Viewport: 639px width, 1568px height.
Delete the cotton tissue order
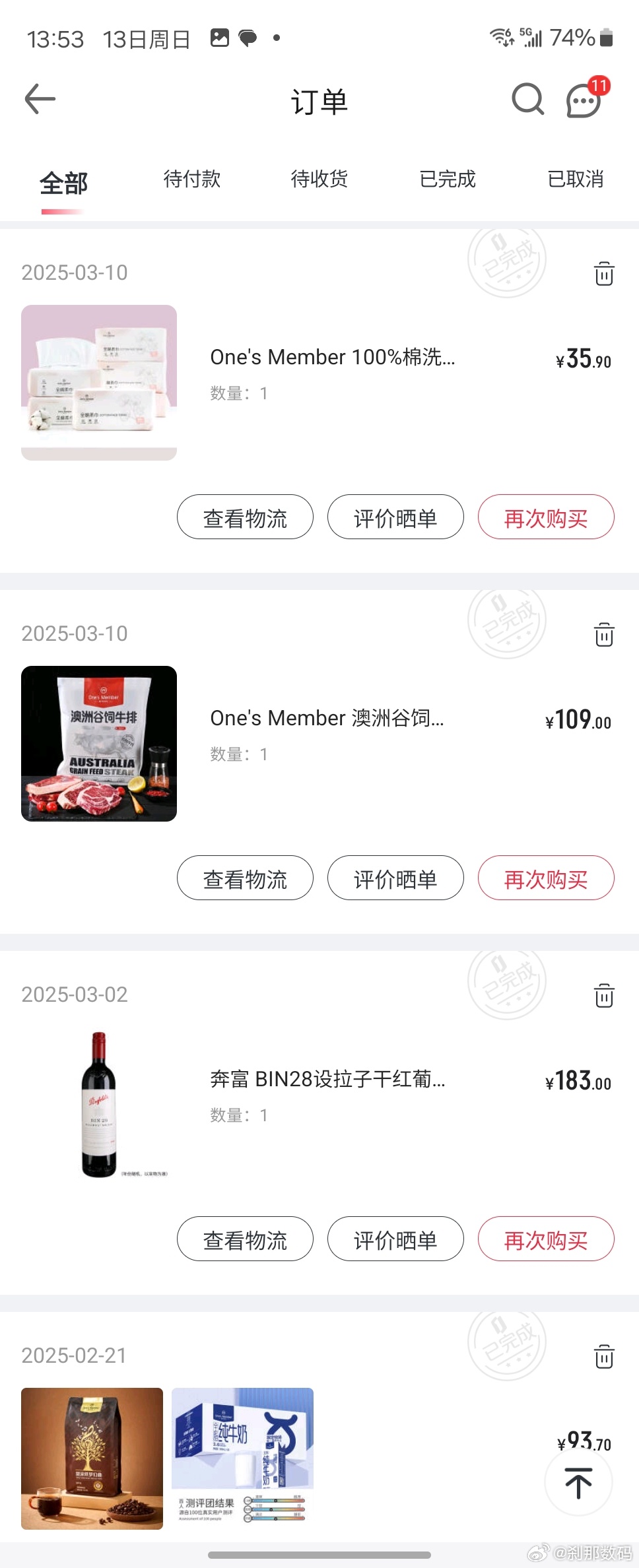(604, 273)
